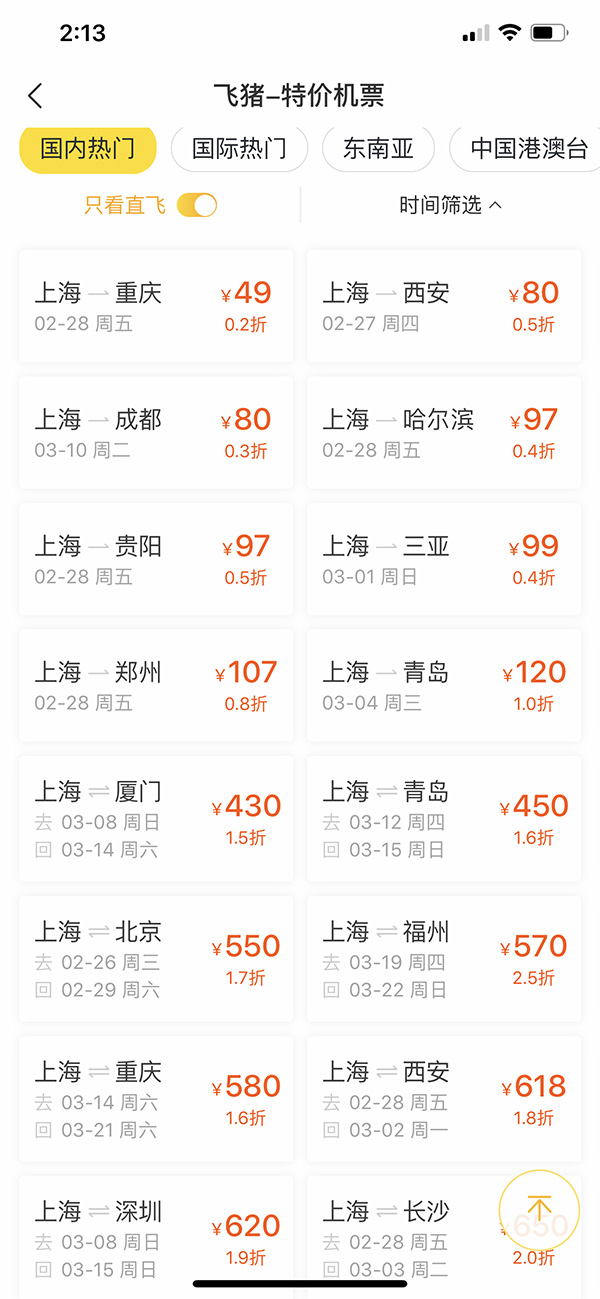The image size is (600, 1299).
Task: Open the 上海 to 三亚 ¥99 ticket
Action: coord(443,559)
